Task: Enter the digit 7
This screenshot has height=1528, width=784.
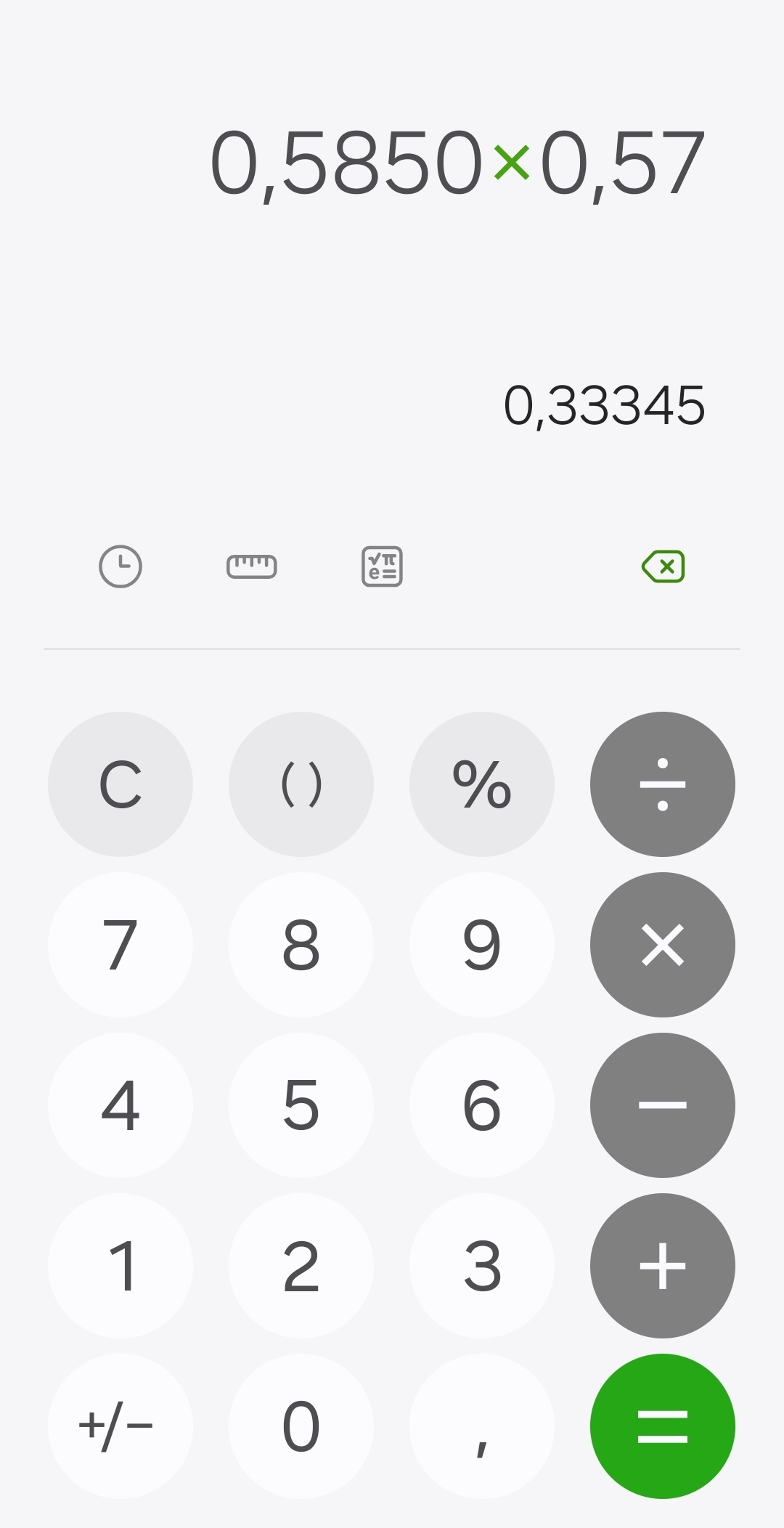Action: click(x=121, y=945)
